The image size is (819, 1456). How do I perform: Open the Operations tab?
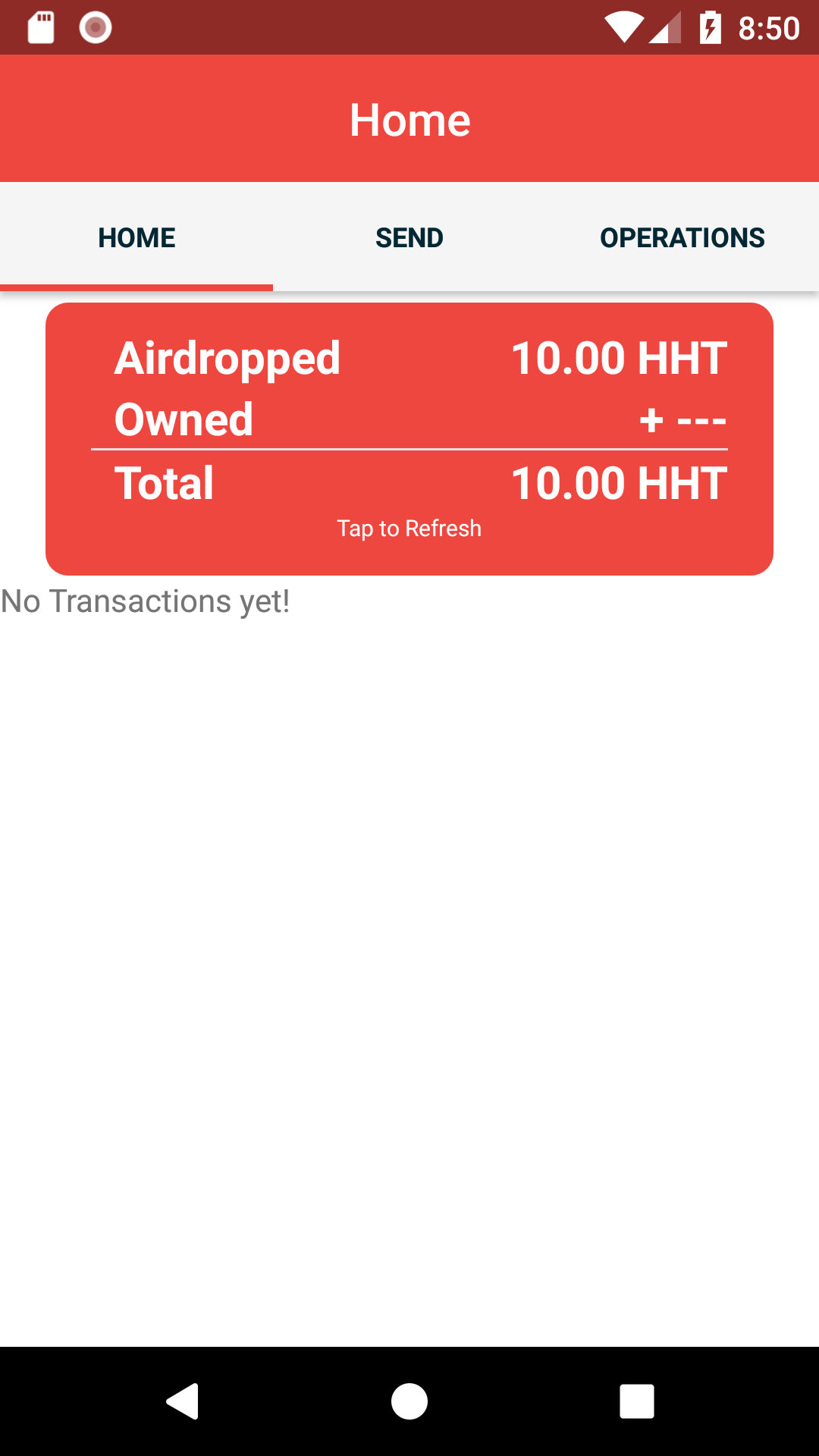(682, 237)
